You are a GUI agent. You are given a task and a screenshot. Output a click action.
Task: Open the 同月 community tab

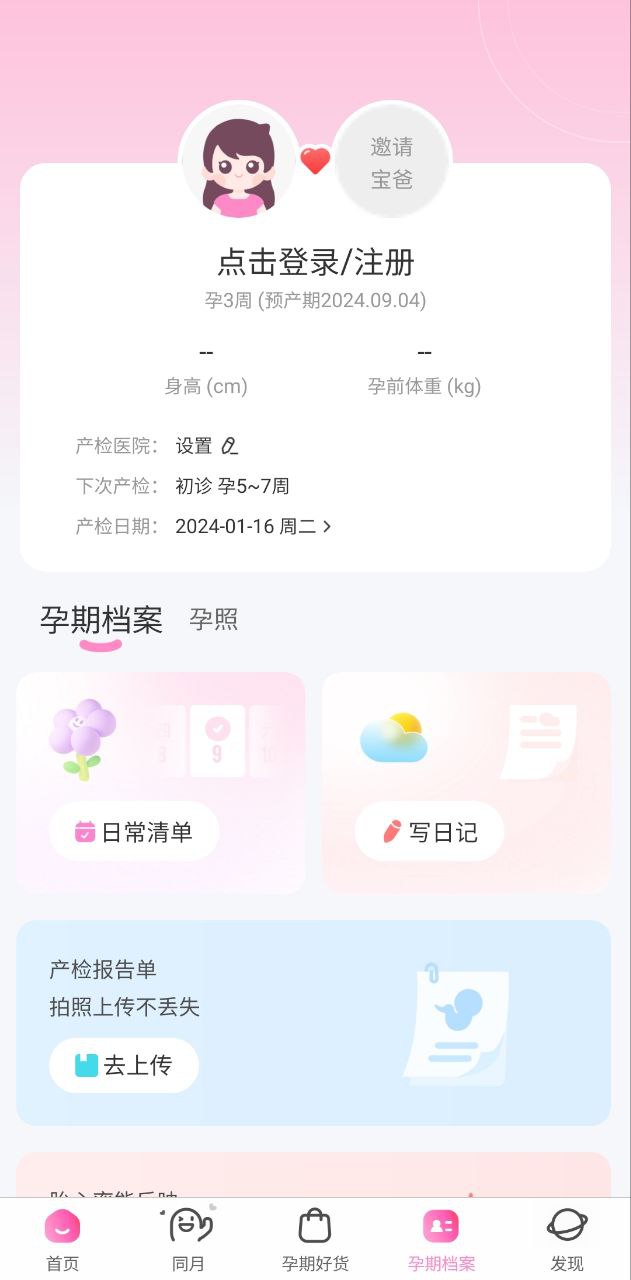pos(188,1240)
